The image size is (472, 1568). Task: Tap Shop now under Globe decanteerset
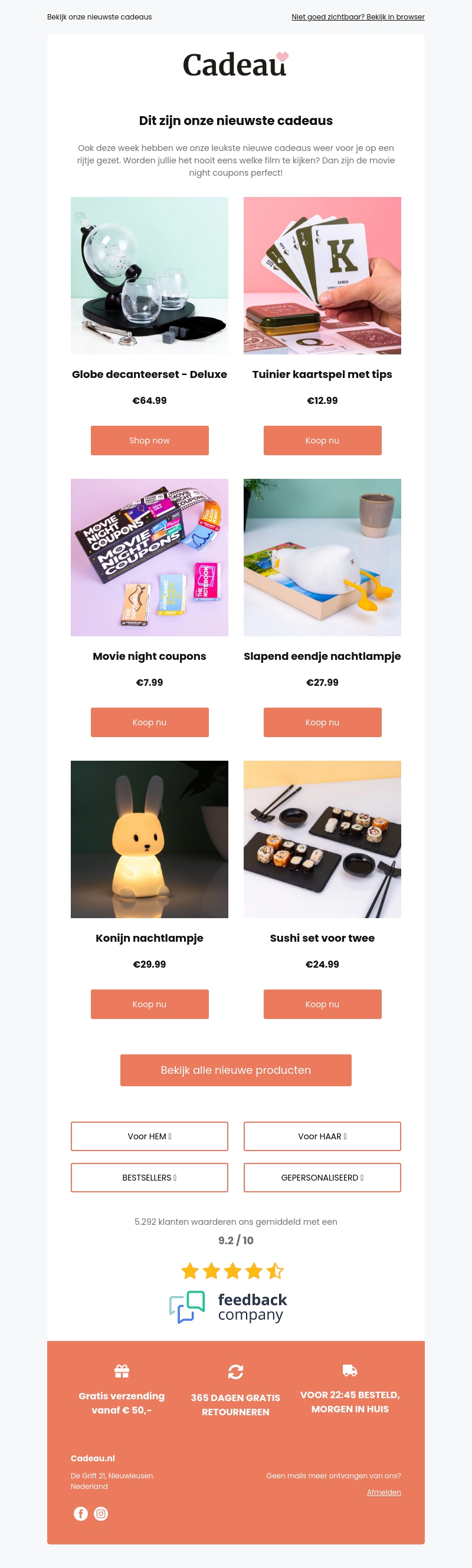tap(149, 440)
